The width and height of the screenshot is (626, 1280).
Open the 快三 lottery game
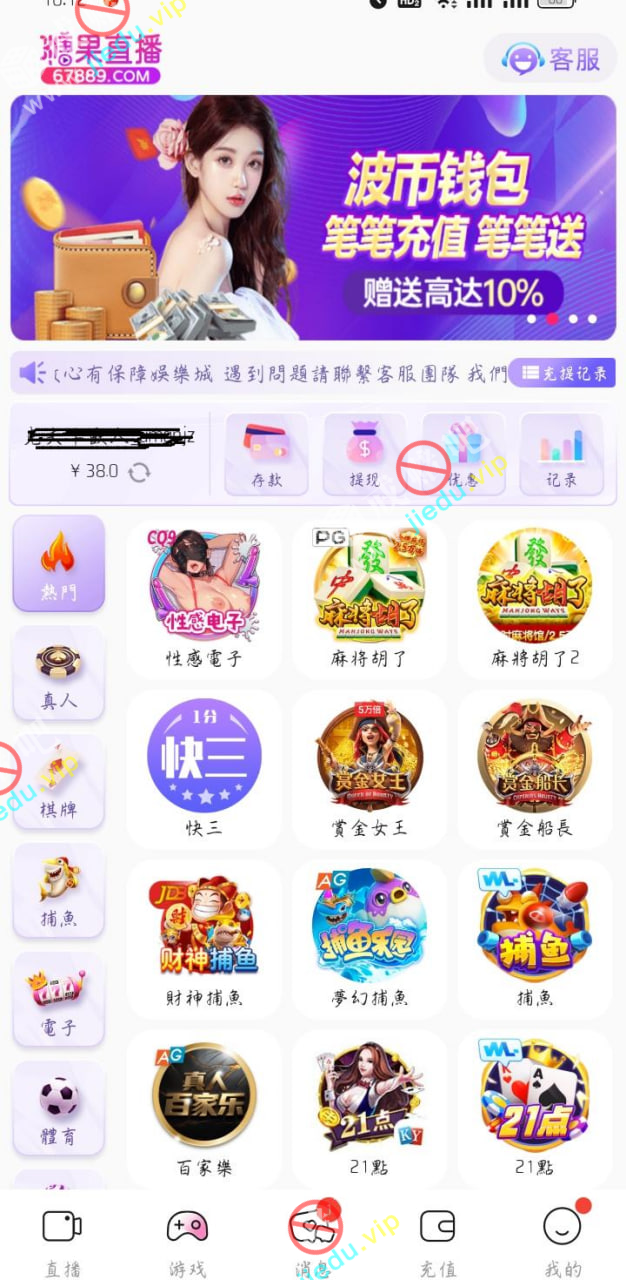[x=204, y=768]
